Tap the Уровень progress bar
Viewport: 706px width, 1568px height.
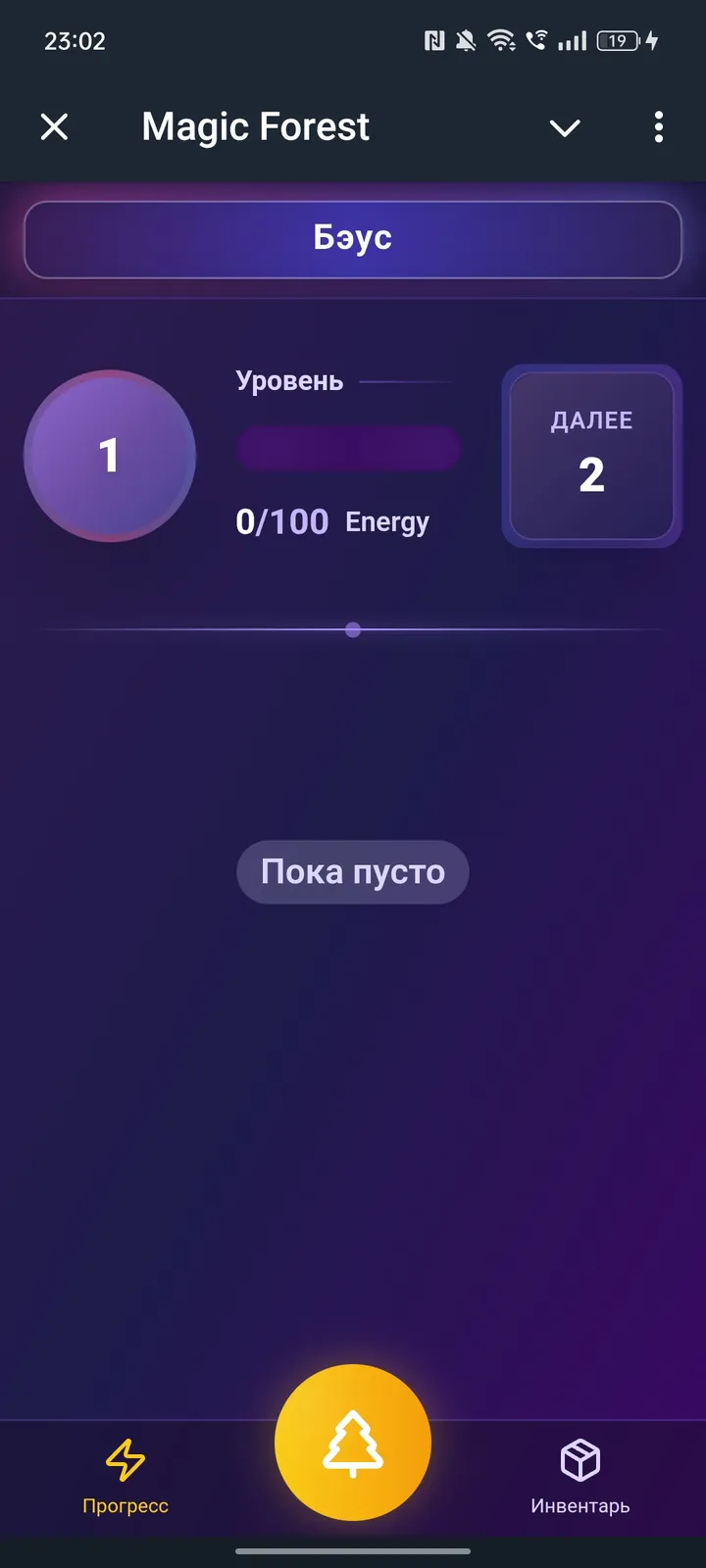348,448
